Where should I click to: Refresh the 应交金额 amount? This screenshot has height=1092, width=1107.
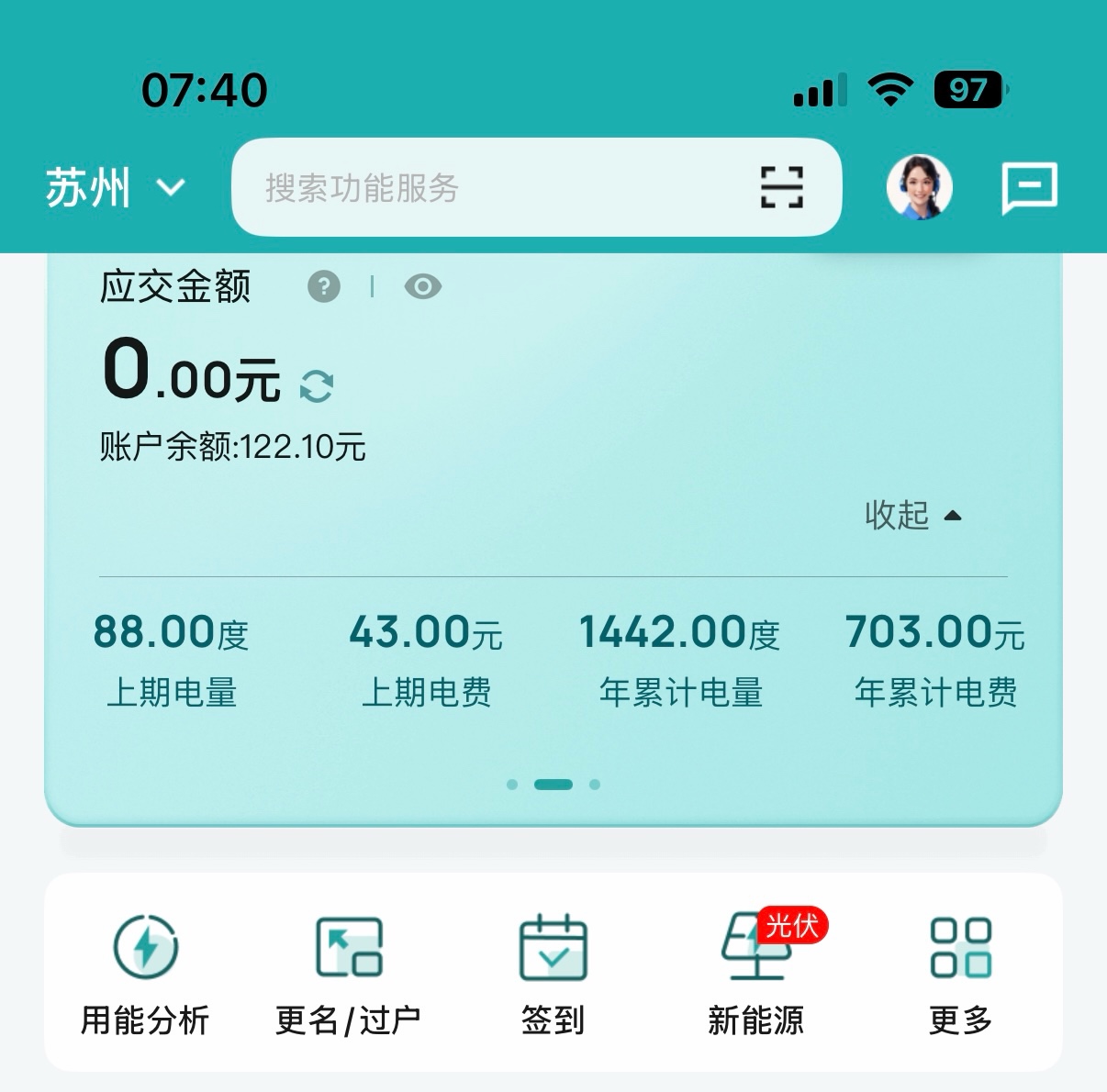[x=317, y=386]
